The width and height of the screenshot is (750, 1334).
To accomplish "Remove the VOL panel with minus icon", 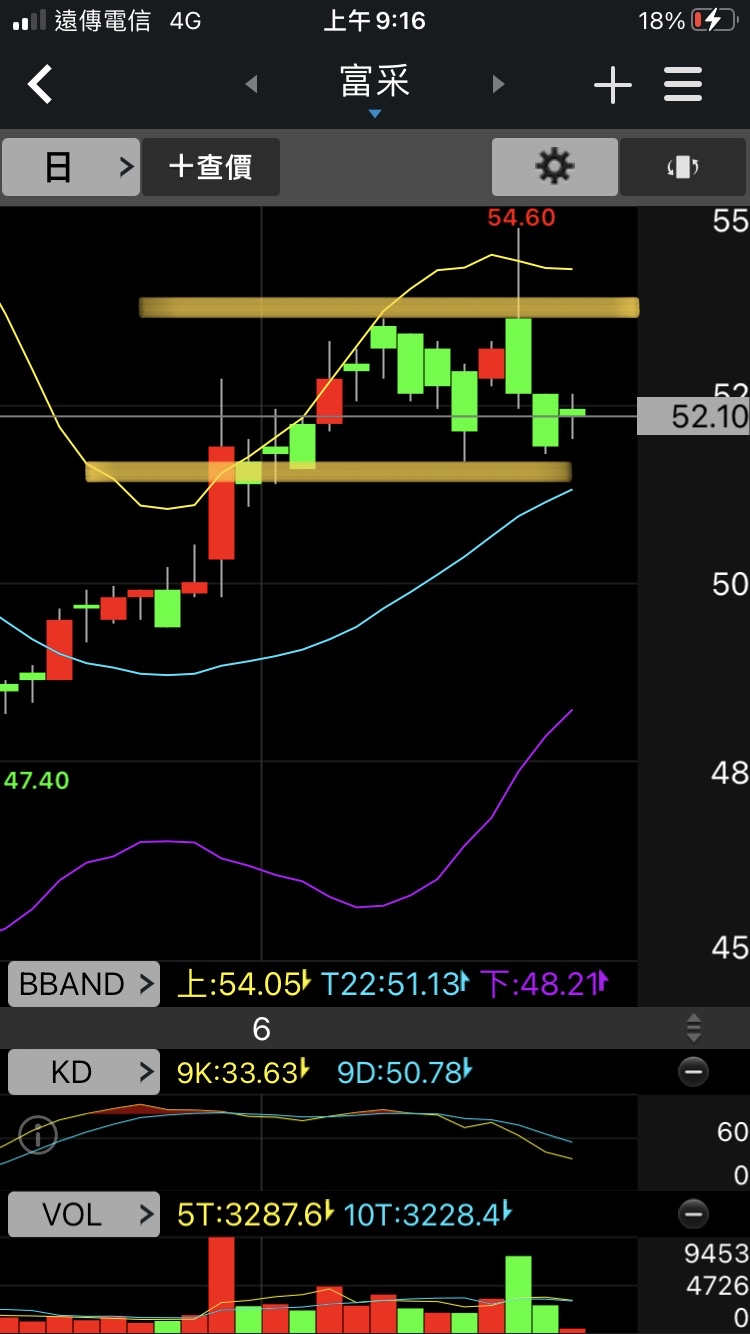I will click(693, 1215).
